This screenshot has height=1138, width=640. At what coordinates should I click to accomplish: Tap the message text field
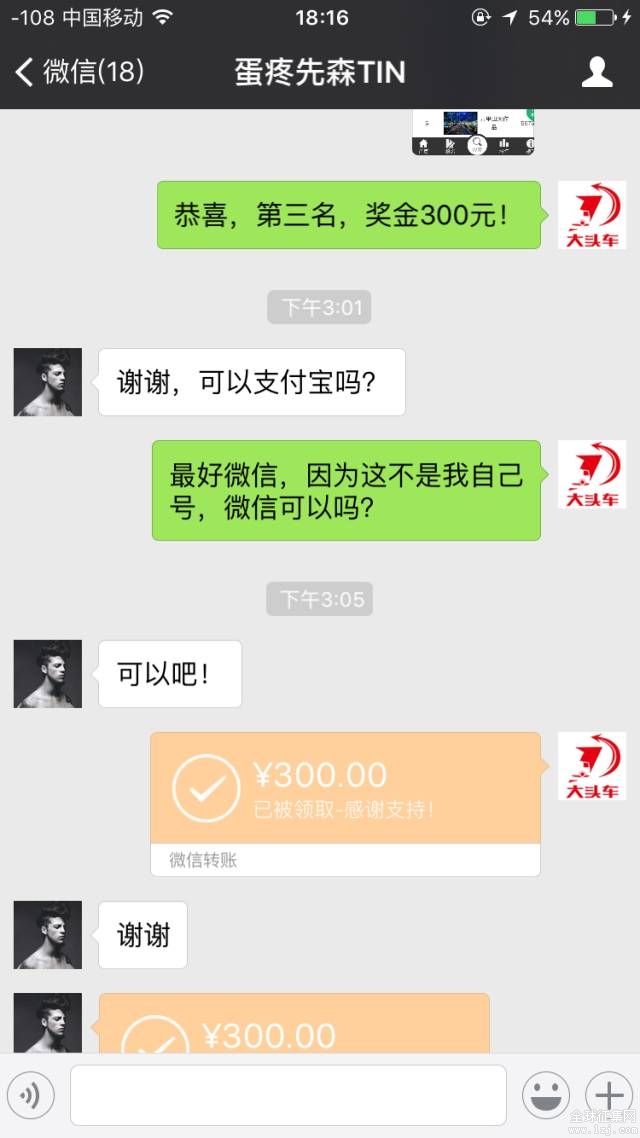288,1095
